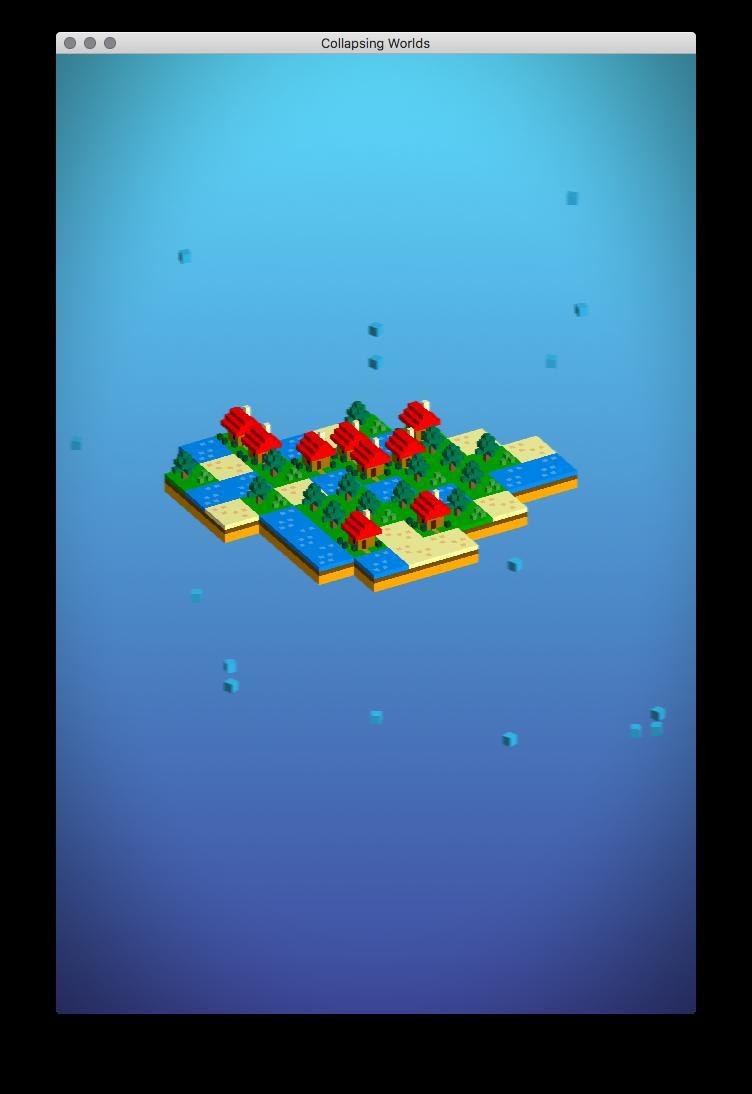The image size is (752, 1094).
Task: Close the Collapsing Worlds window
Action: (70, 43)
